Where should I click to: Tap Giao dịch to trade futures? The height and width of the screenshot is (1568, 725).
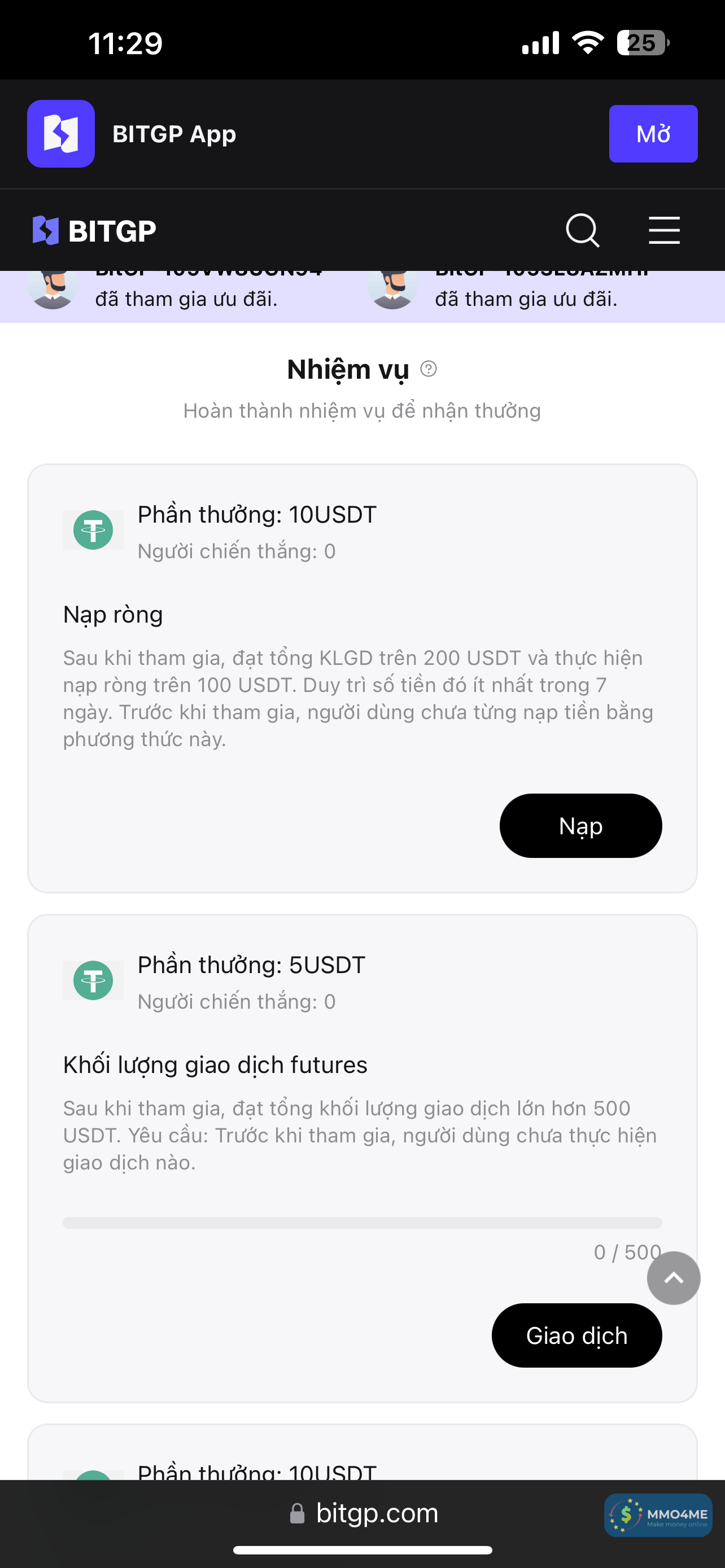[x=576, y=1335]
